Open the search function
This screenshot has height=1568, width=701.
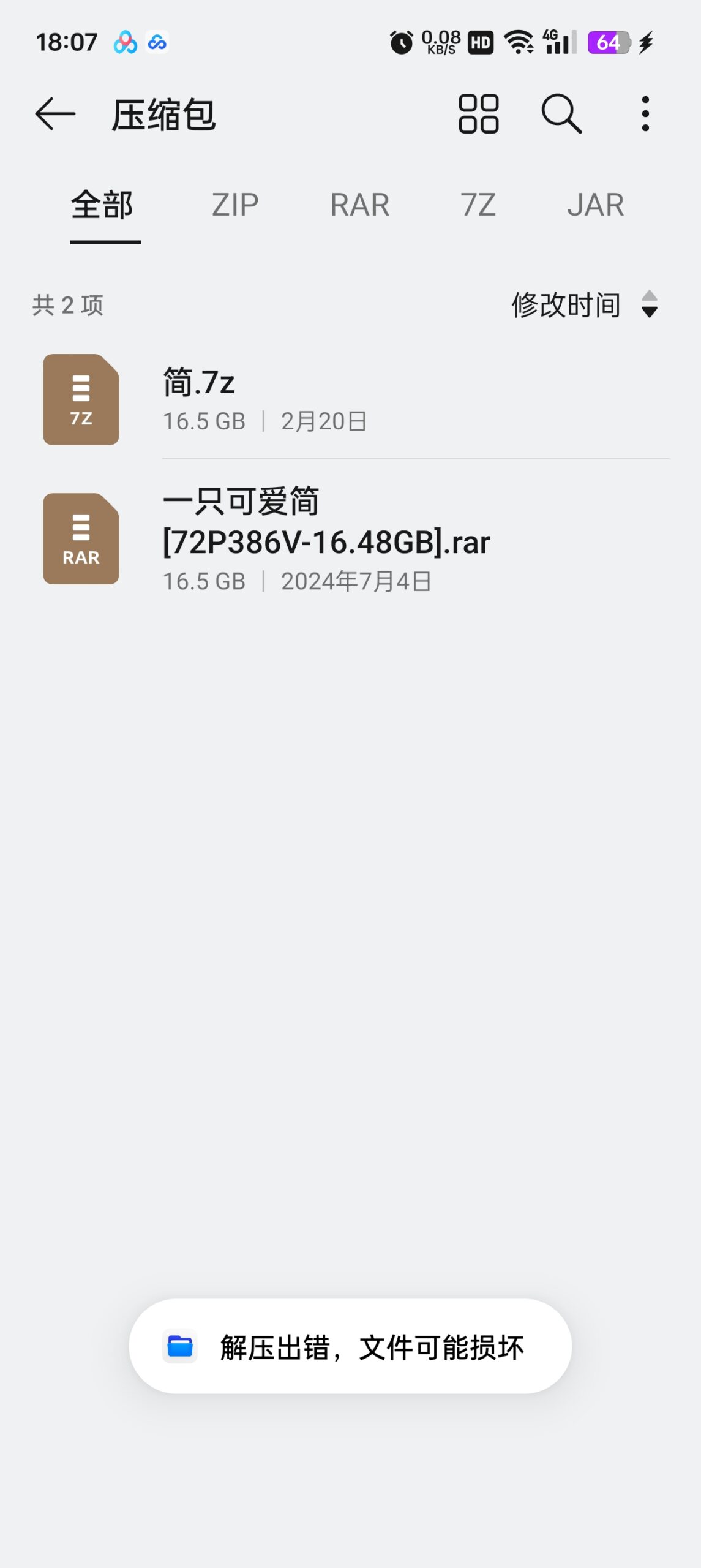[561, 114]
